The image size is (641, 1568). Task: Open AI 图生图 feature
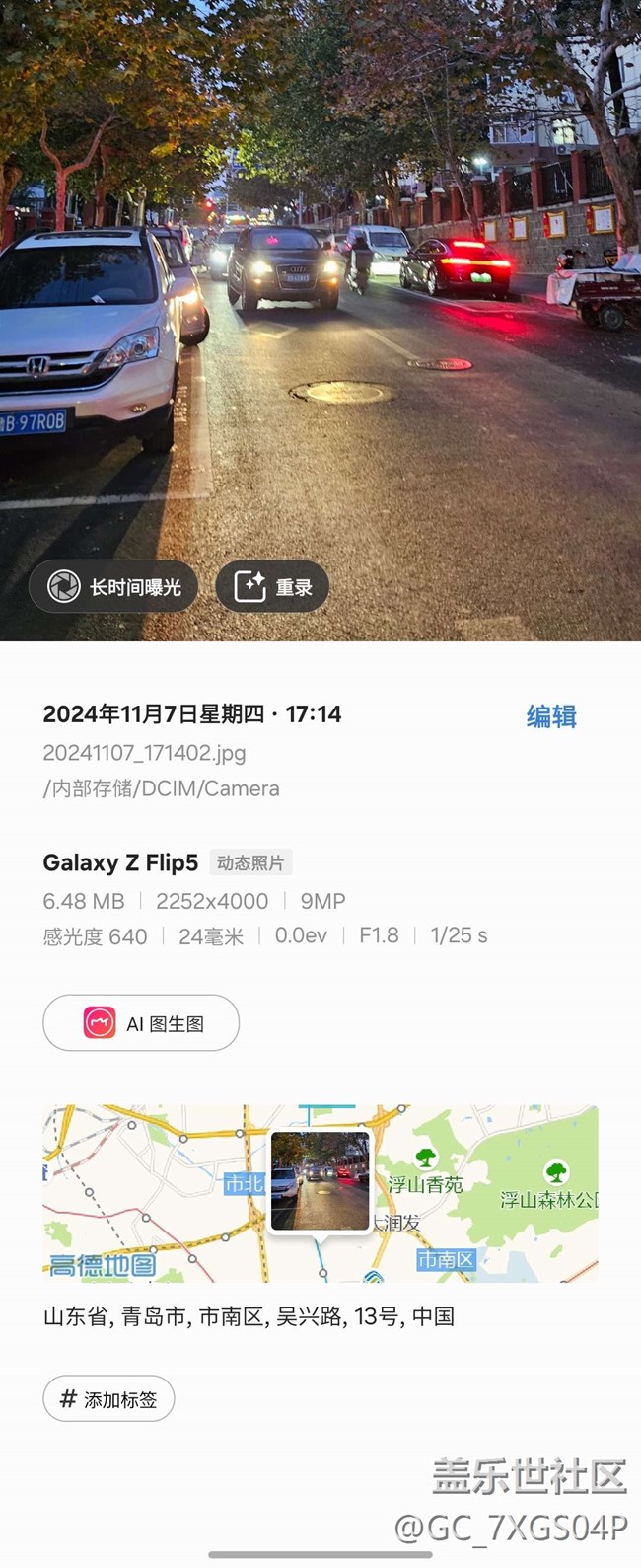(x=141, y=1023)
